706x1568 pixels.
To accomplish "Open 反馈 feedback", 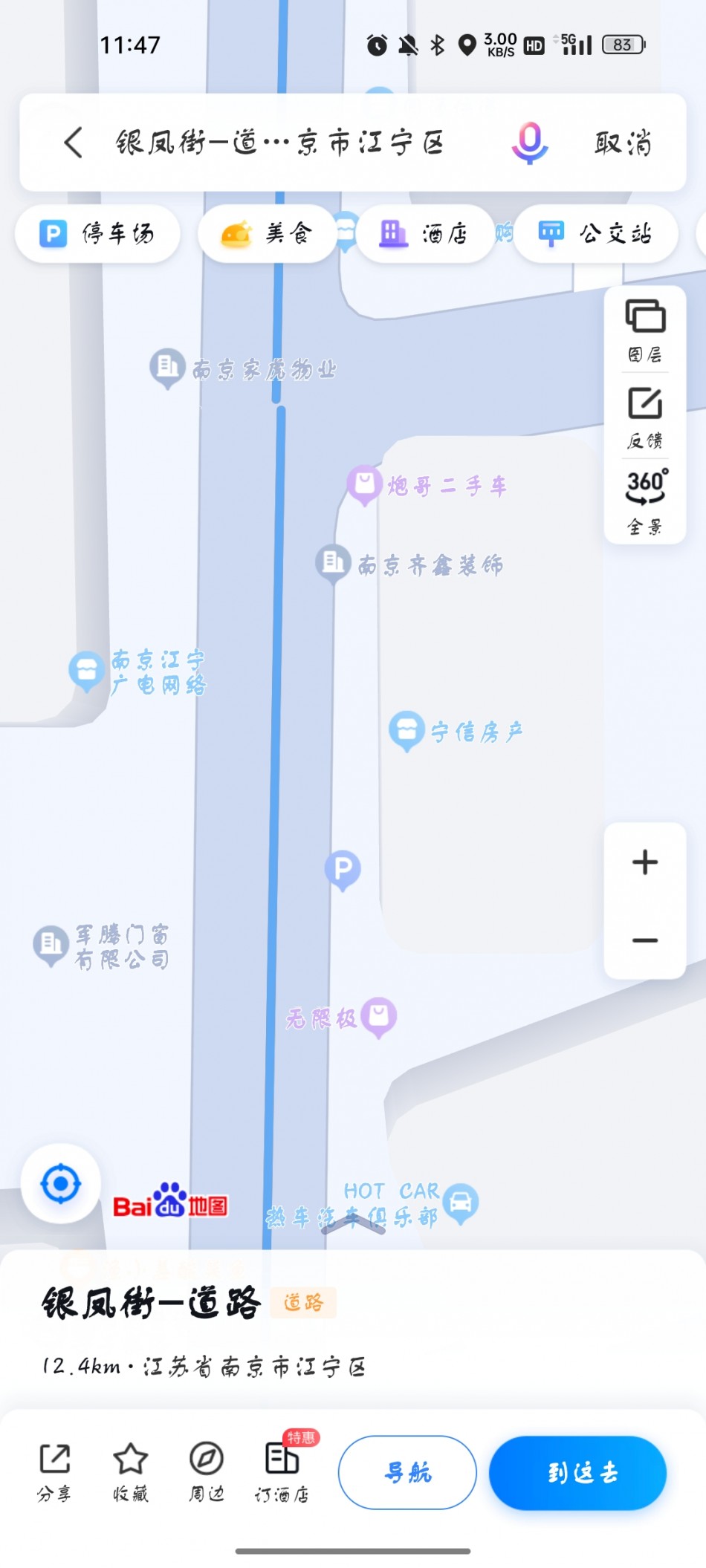I will tap(644, 417).
